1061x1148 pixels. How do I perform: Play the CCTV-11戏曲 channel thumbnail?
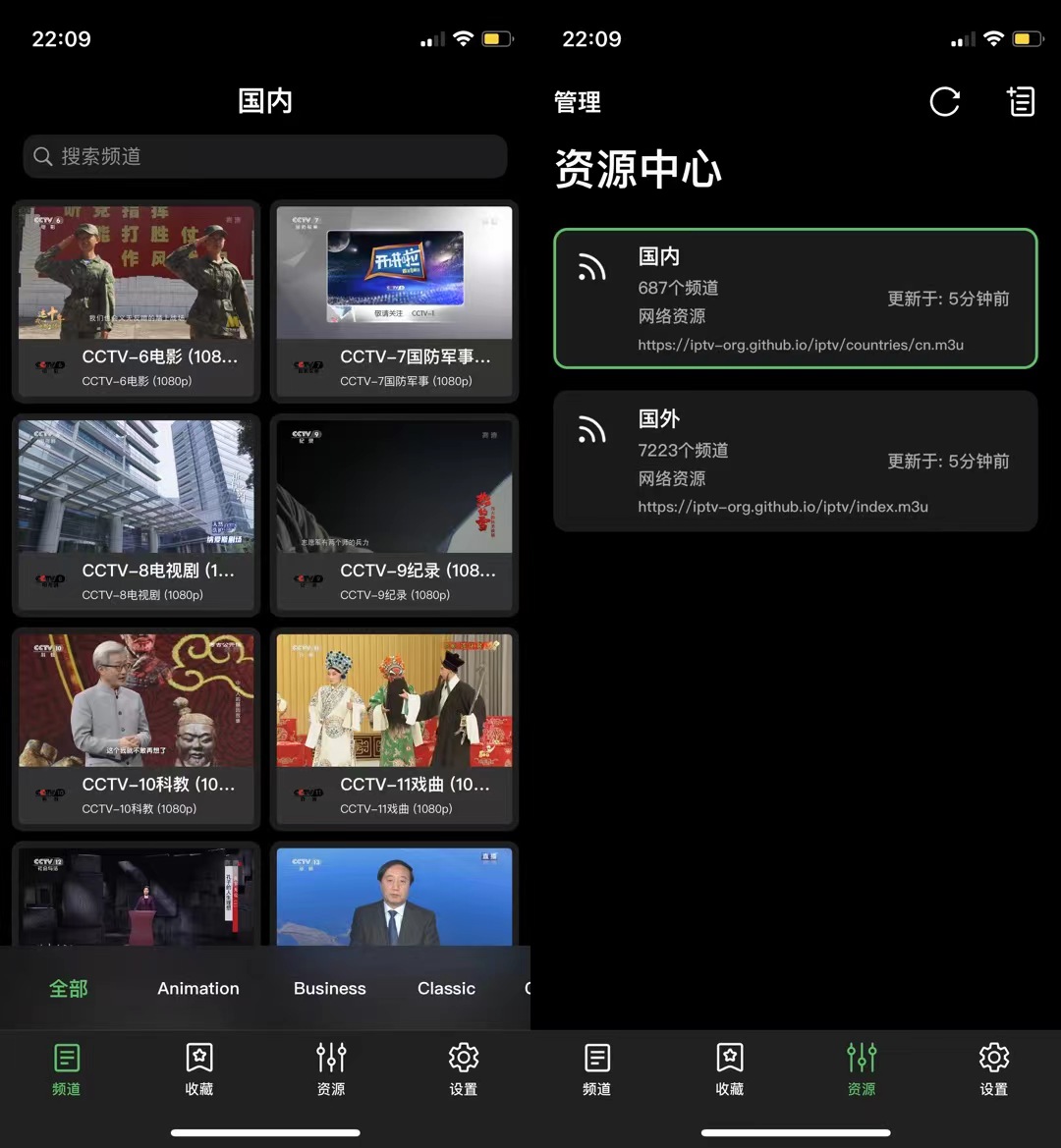click(394, 700)
